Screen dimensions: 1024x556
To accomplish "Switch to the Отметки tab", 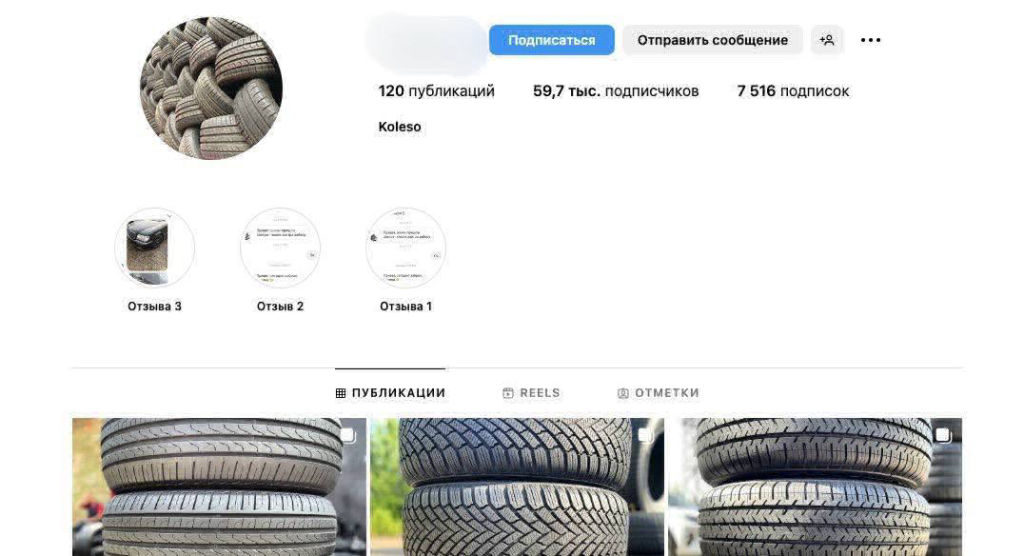I will 658,393.
